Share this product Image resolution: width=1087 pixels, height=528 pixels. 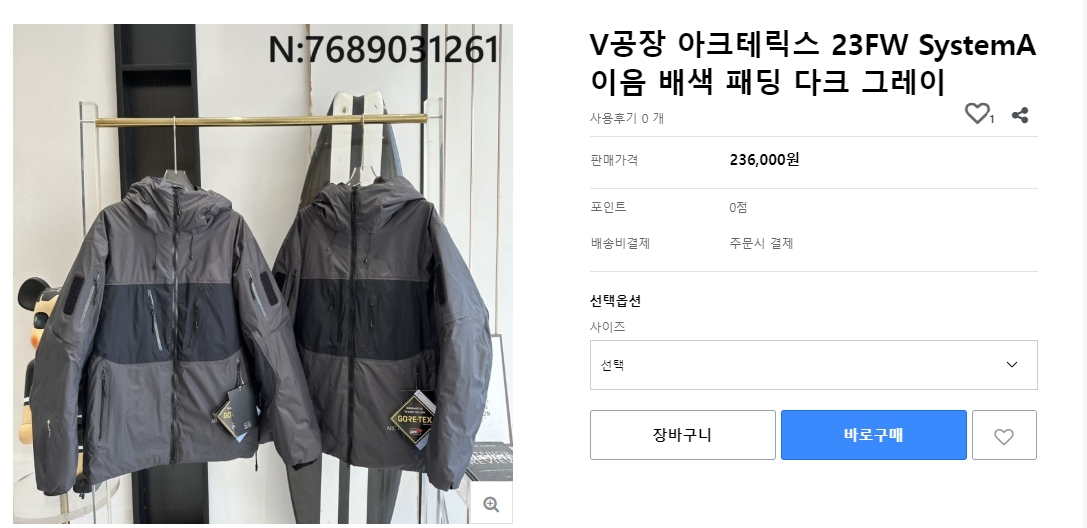point(1020,115)
